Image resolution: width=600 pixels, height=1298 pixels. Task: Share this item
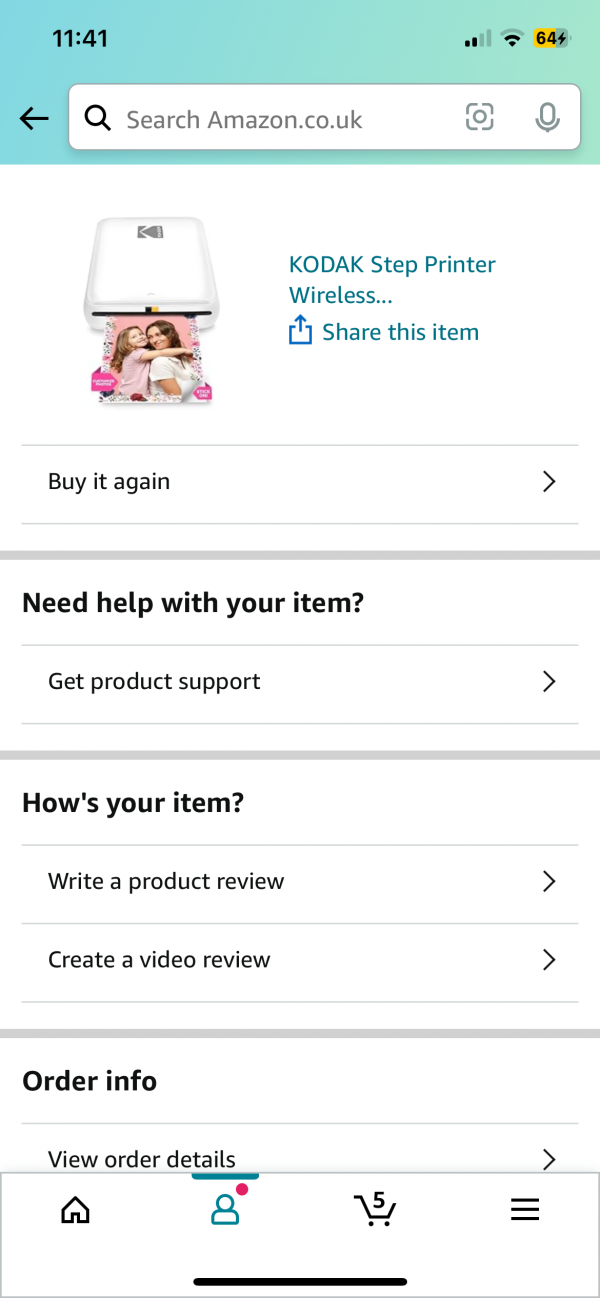[384, 332]
